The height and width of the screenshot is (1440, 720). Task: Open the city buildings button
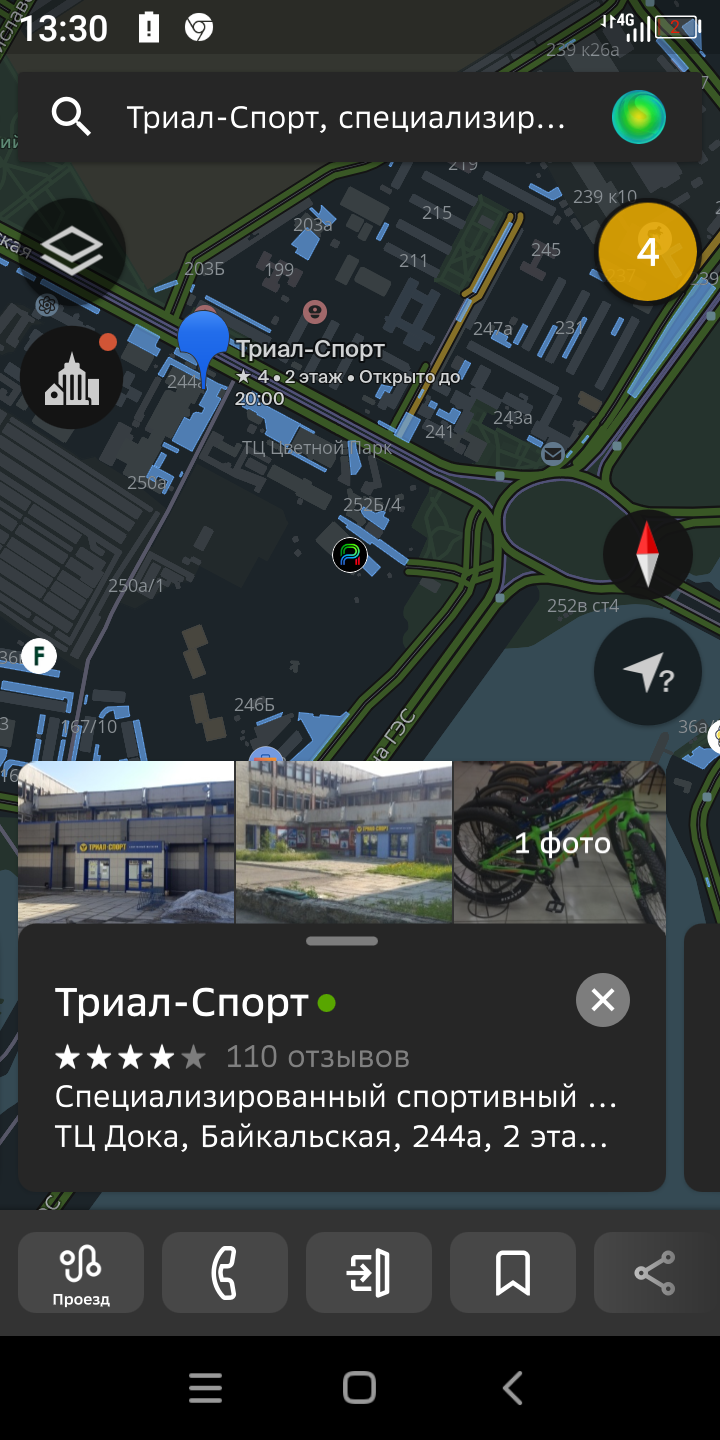(x=72, y=378)
